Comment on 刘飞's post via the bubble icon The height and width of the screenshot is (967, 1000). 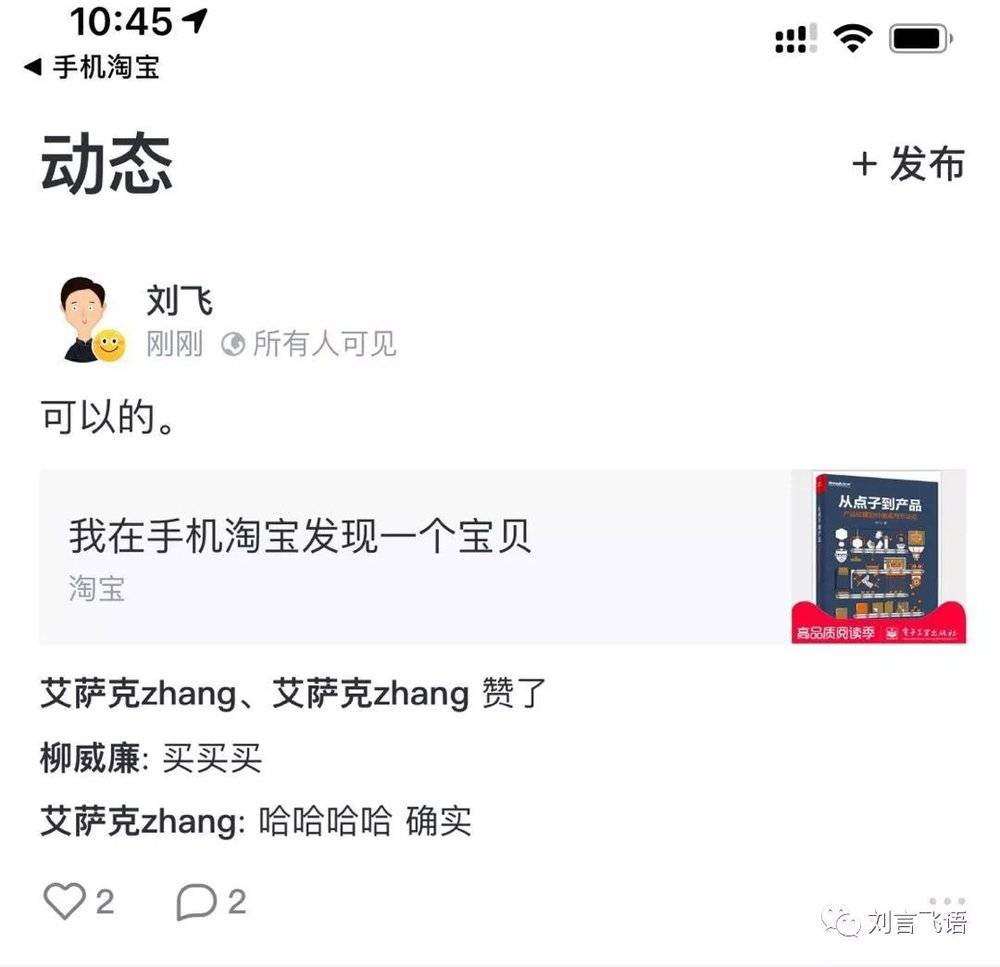tap(197, 902)
